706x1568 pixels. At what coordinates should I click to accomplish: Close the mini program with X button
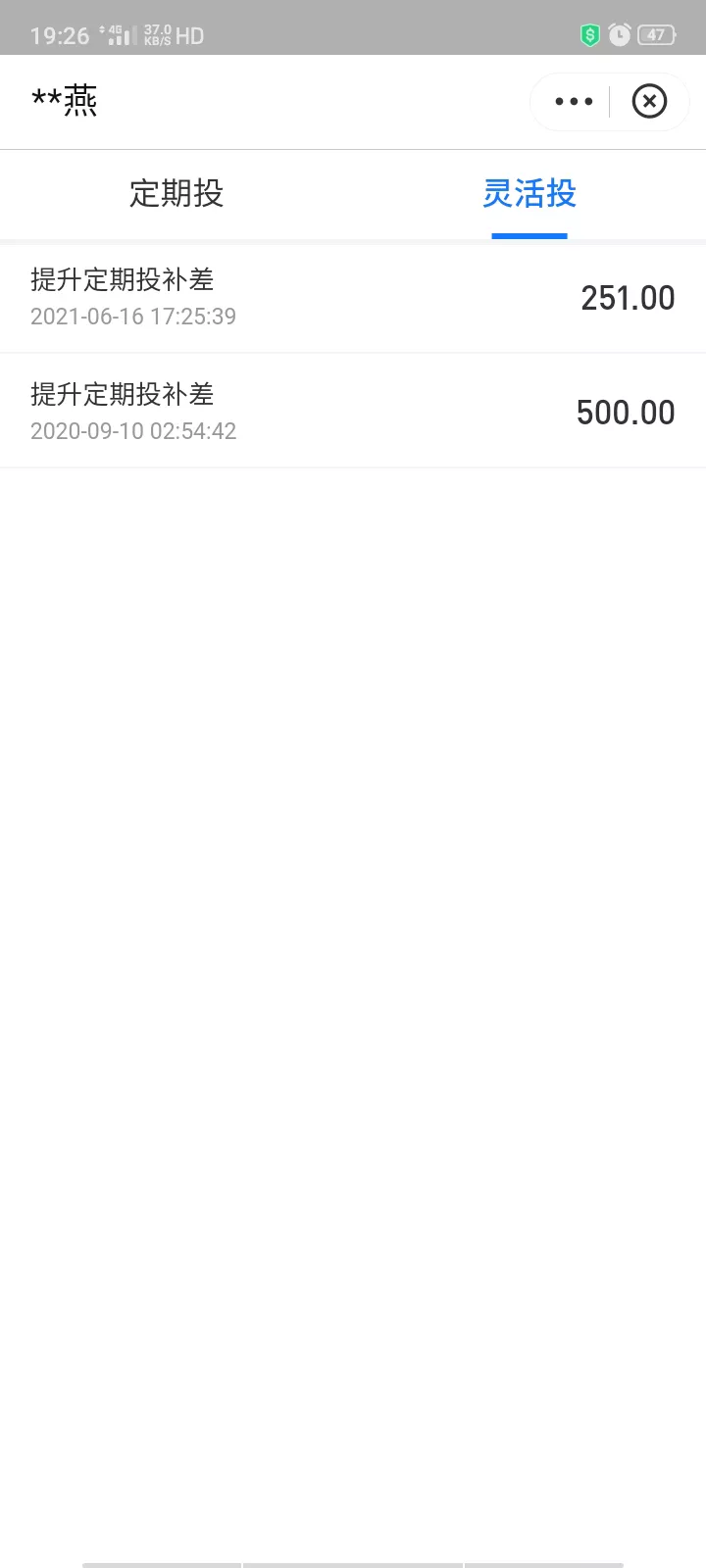(649, 101)
